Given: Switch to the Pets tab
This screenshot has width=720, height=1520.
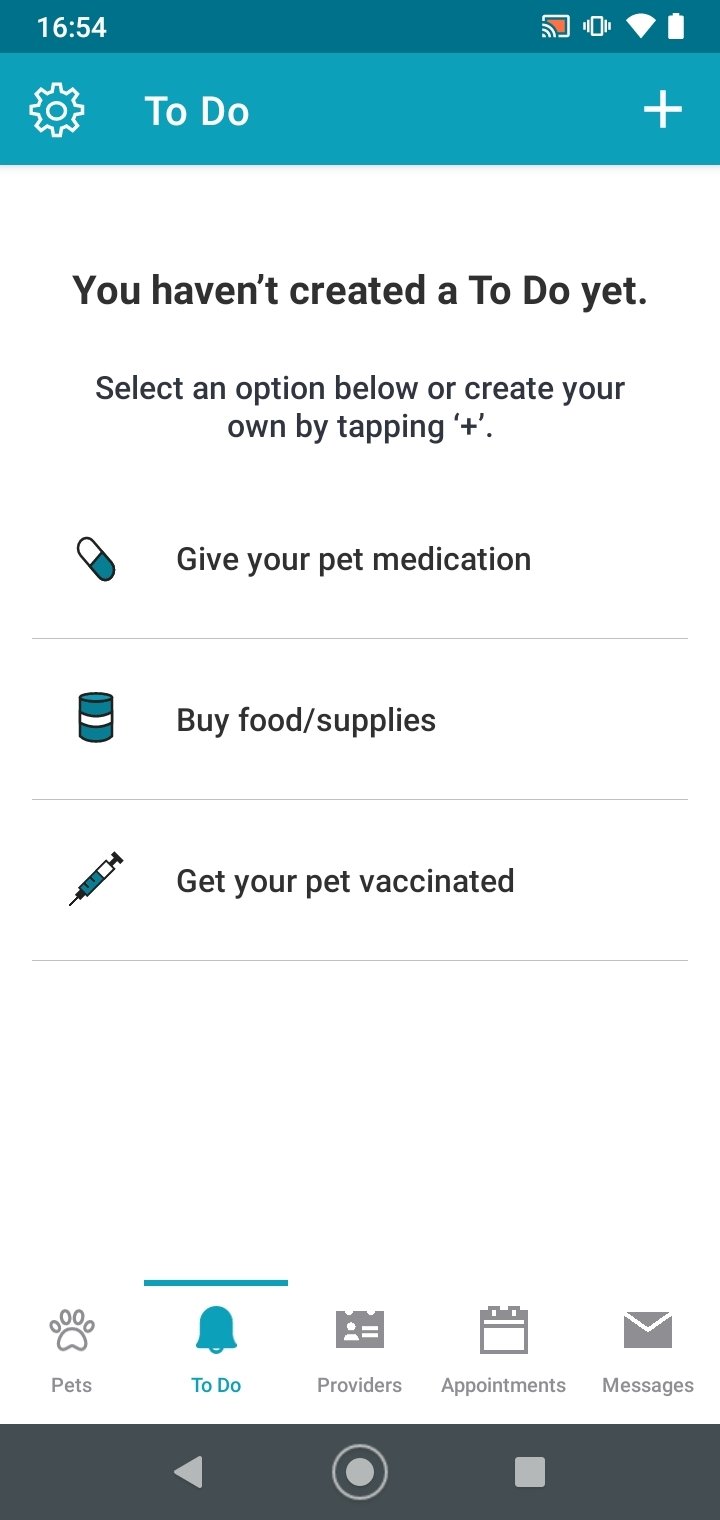Looking at the screenshot, I should point(72,1351).
